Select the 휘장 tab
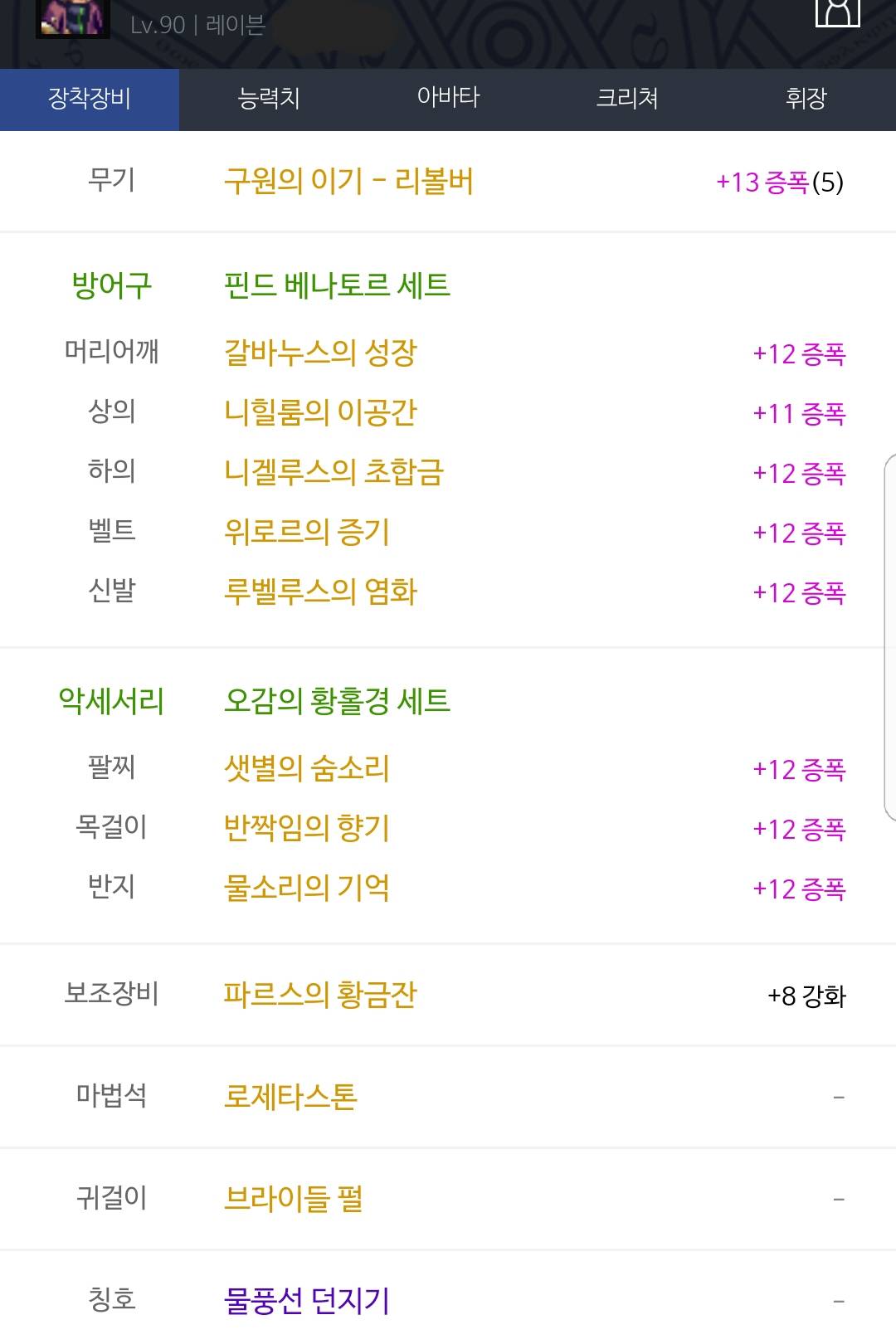 (x=806, y=99)
